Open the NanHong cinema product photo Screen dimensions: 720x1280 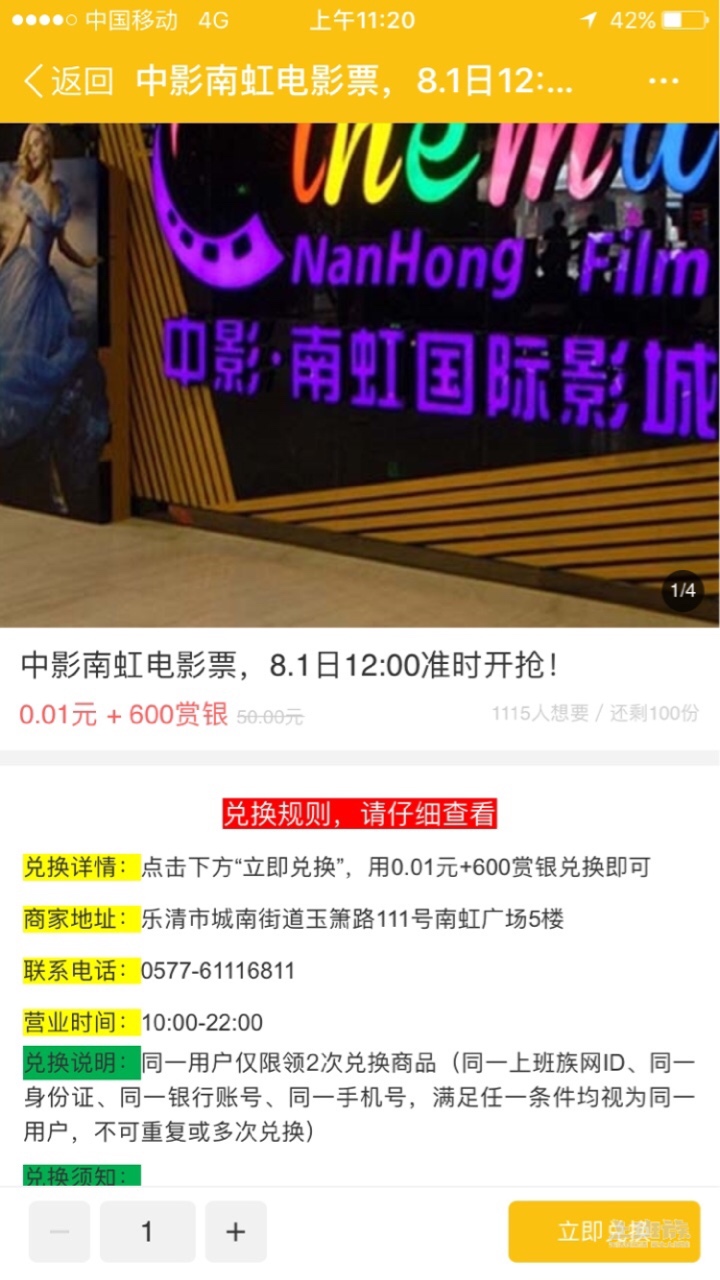point(360,375)
